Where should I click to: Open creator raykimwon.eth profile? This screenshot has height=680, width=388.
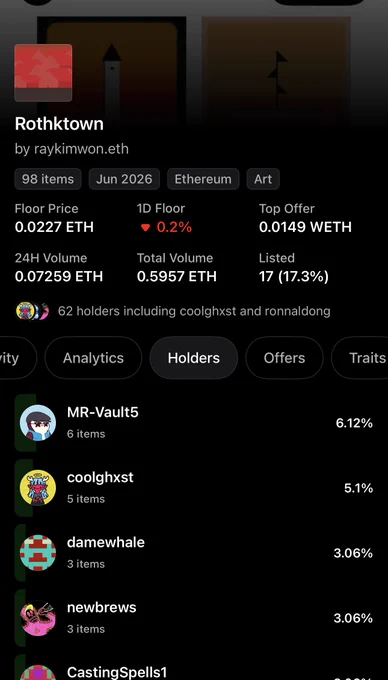point(78,149)
